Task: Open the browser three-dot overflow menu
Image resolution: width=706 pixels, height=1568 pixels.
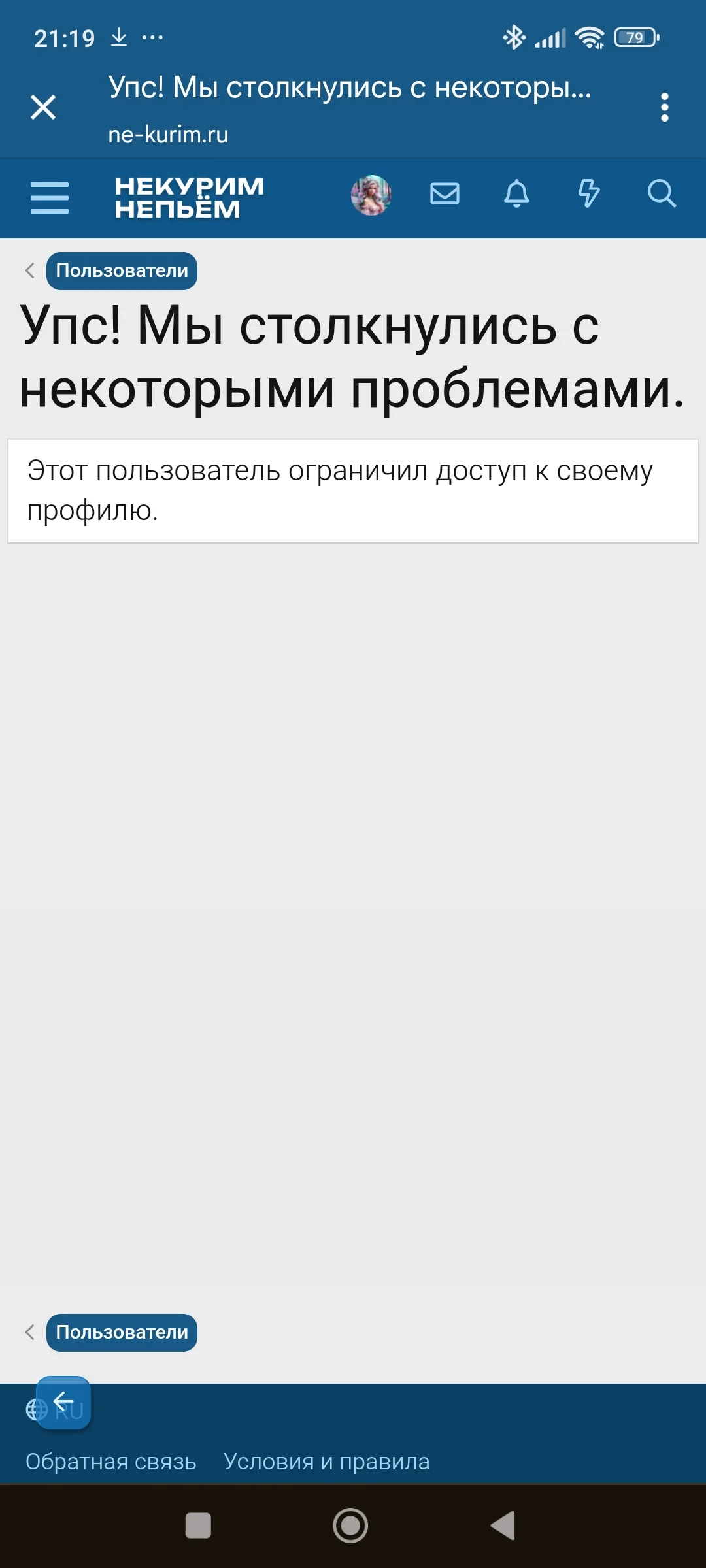Action: point(664,106)
